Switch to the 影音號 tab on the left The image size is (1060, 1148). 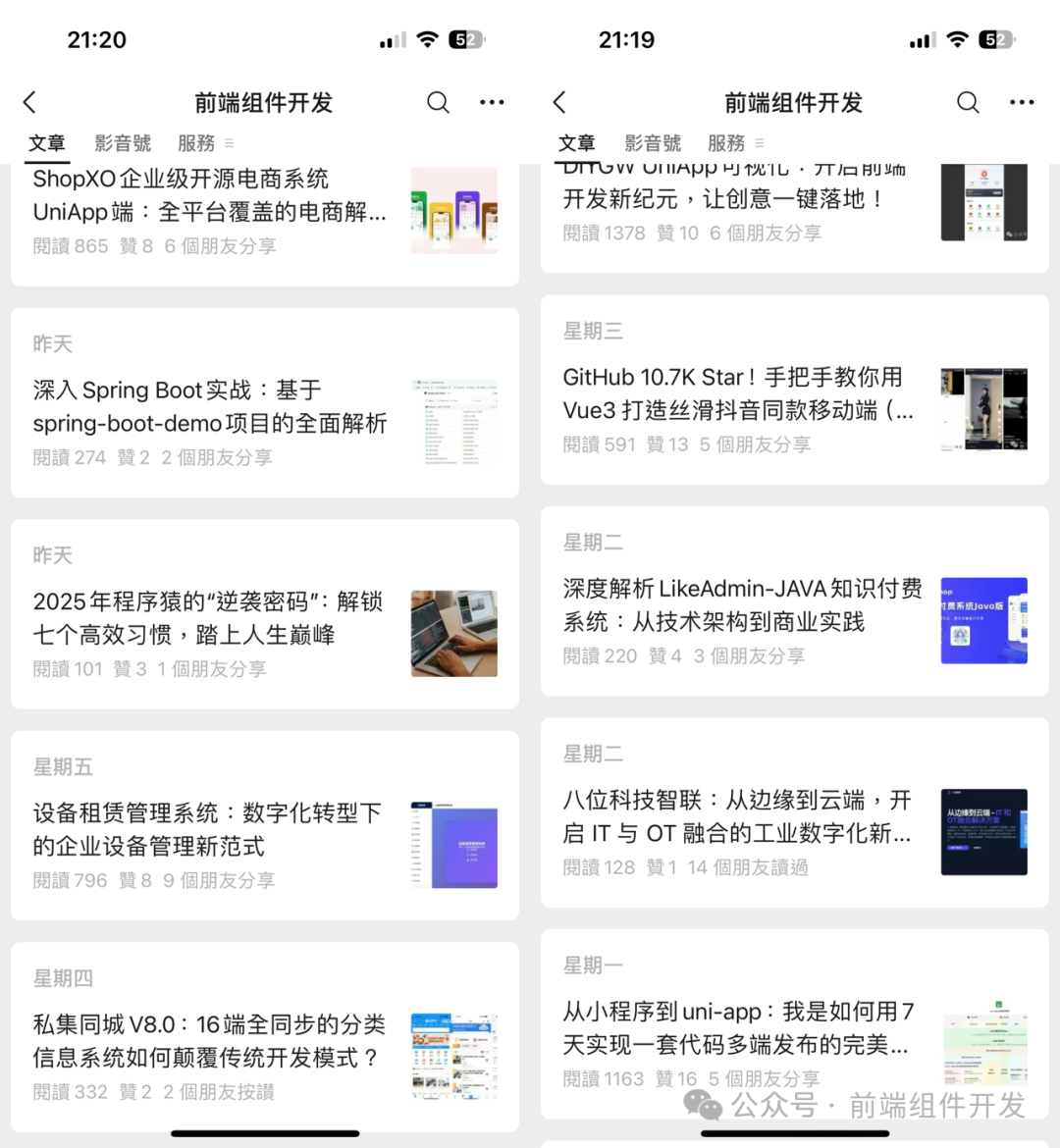click(123, 142)
